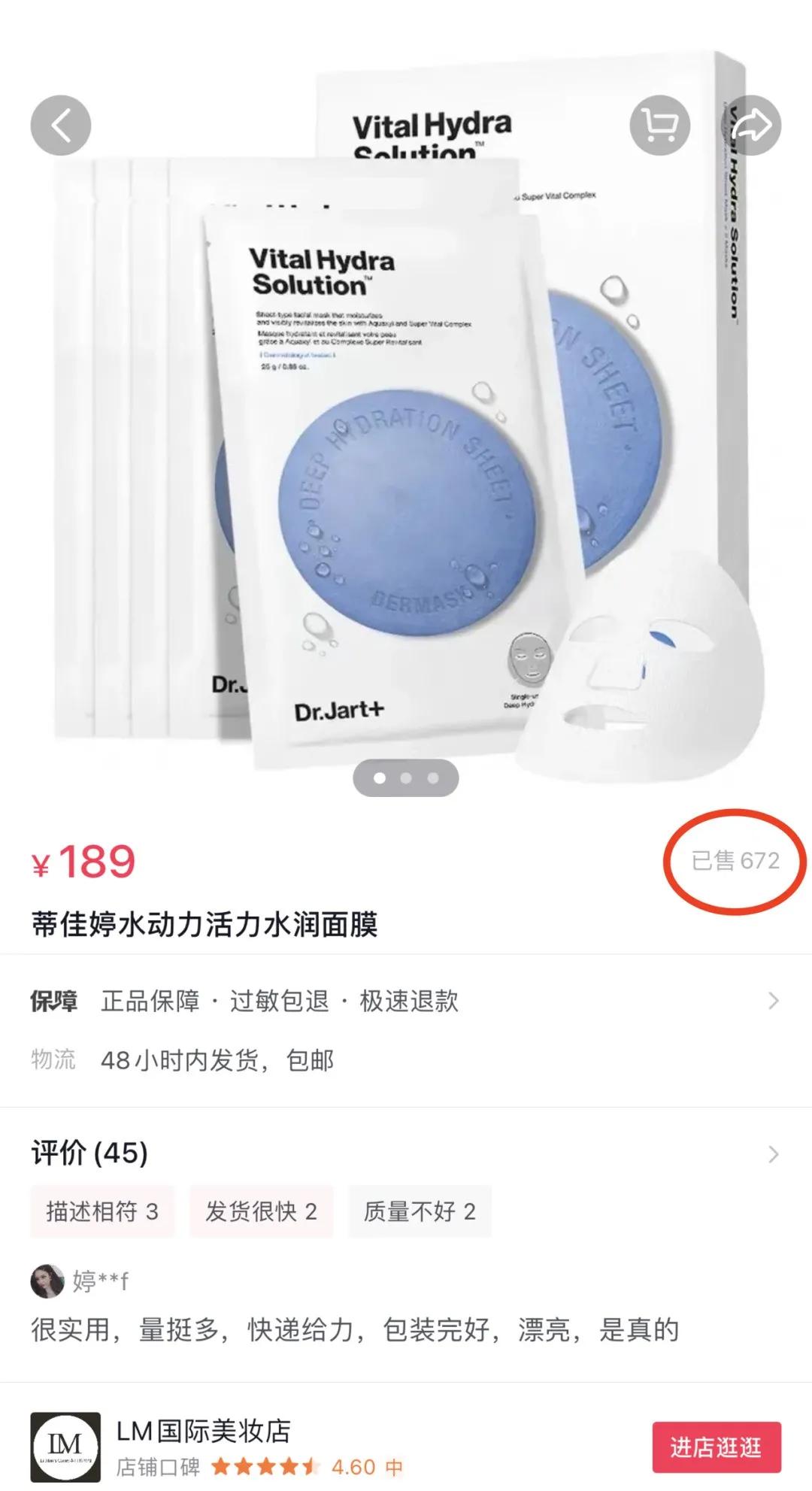Expand the 保障 guarantee details chevron
This screenshot has height=1491, width=812.
click(x=774, y=1001)
